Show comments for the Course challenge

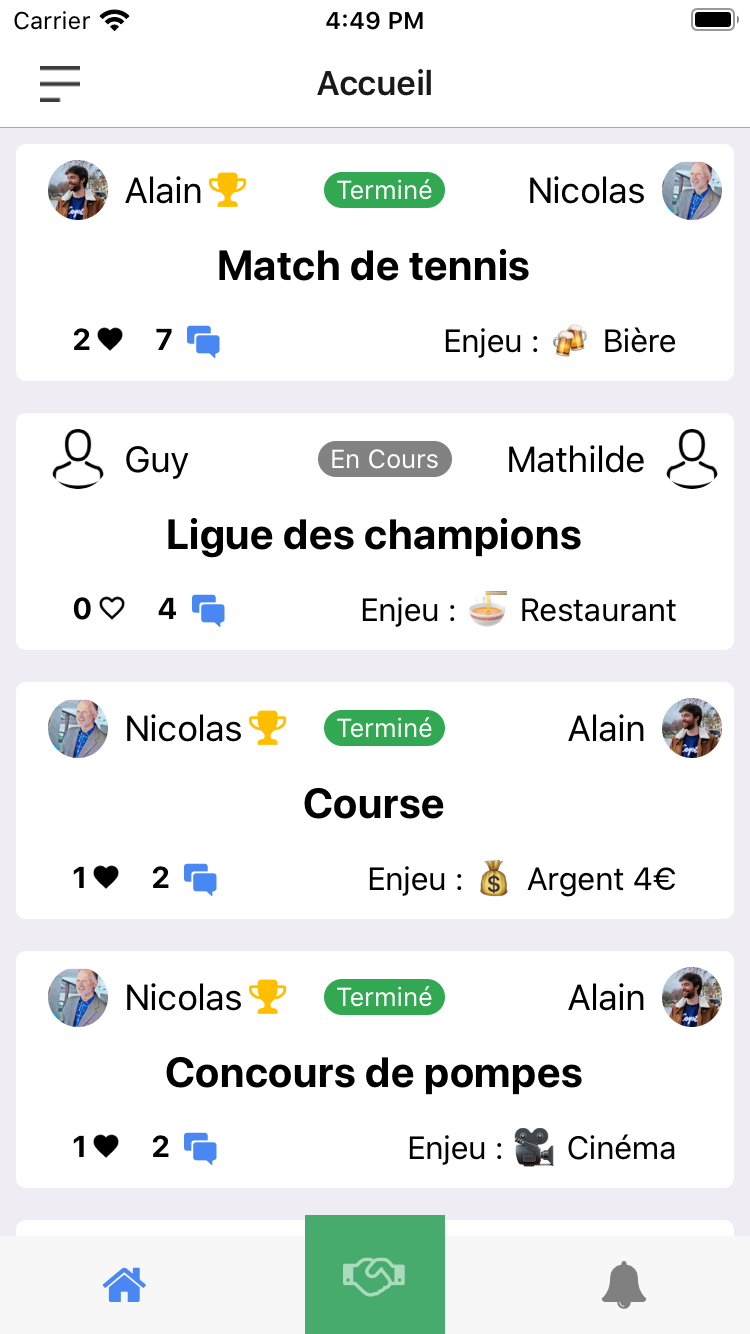pos(201,879)
